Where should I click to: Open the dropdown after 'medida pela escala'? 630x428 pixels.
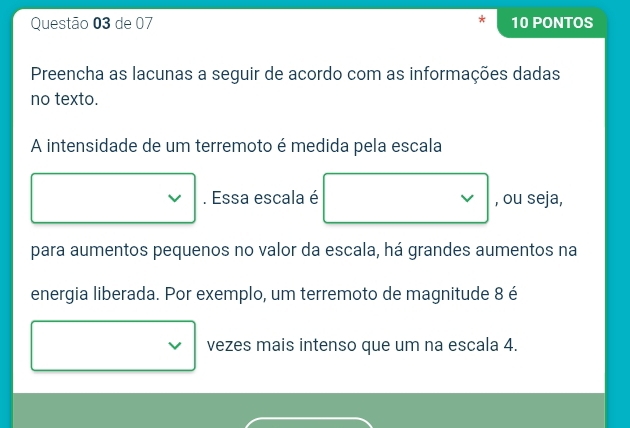point(113,197)
